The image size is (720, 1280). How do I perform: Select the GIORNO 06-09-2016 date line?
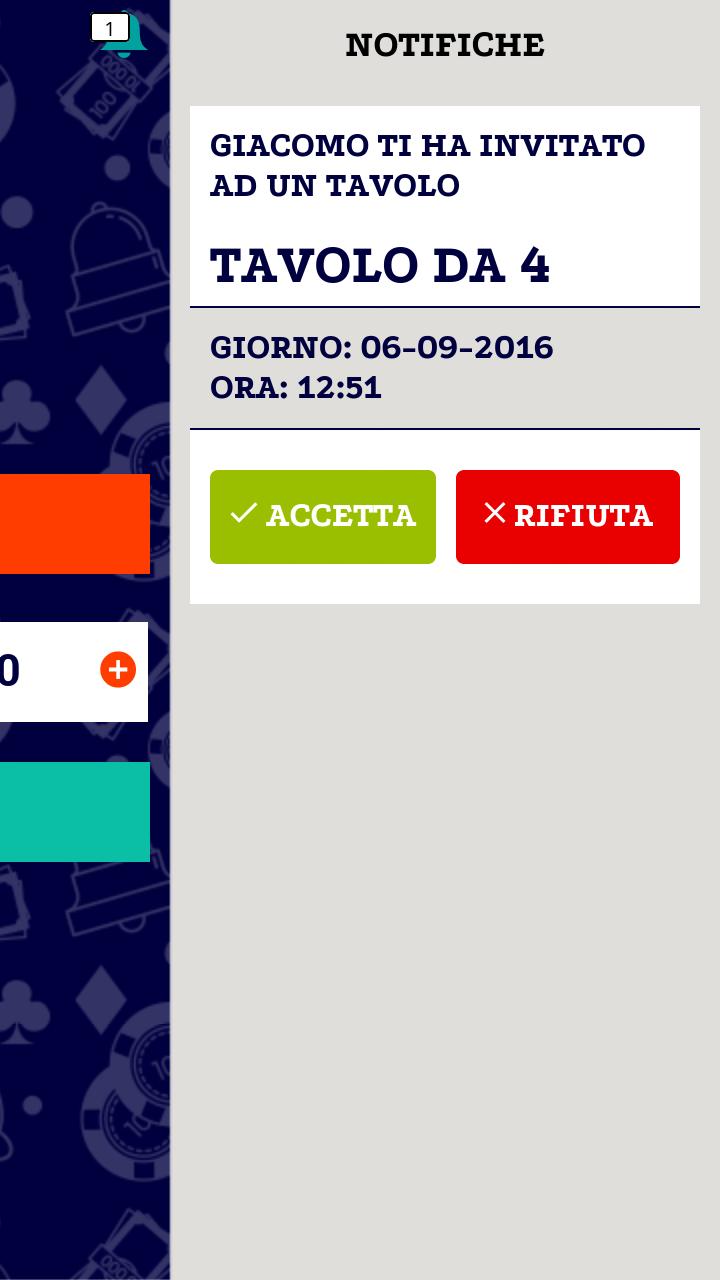tap(382, 348)
